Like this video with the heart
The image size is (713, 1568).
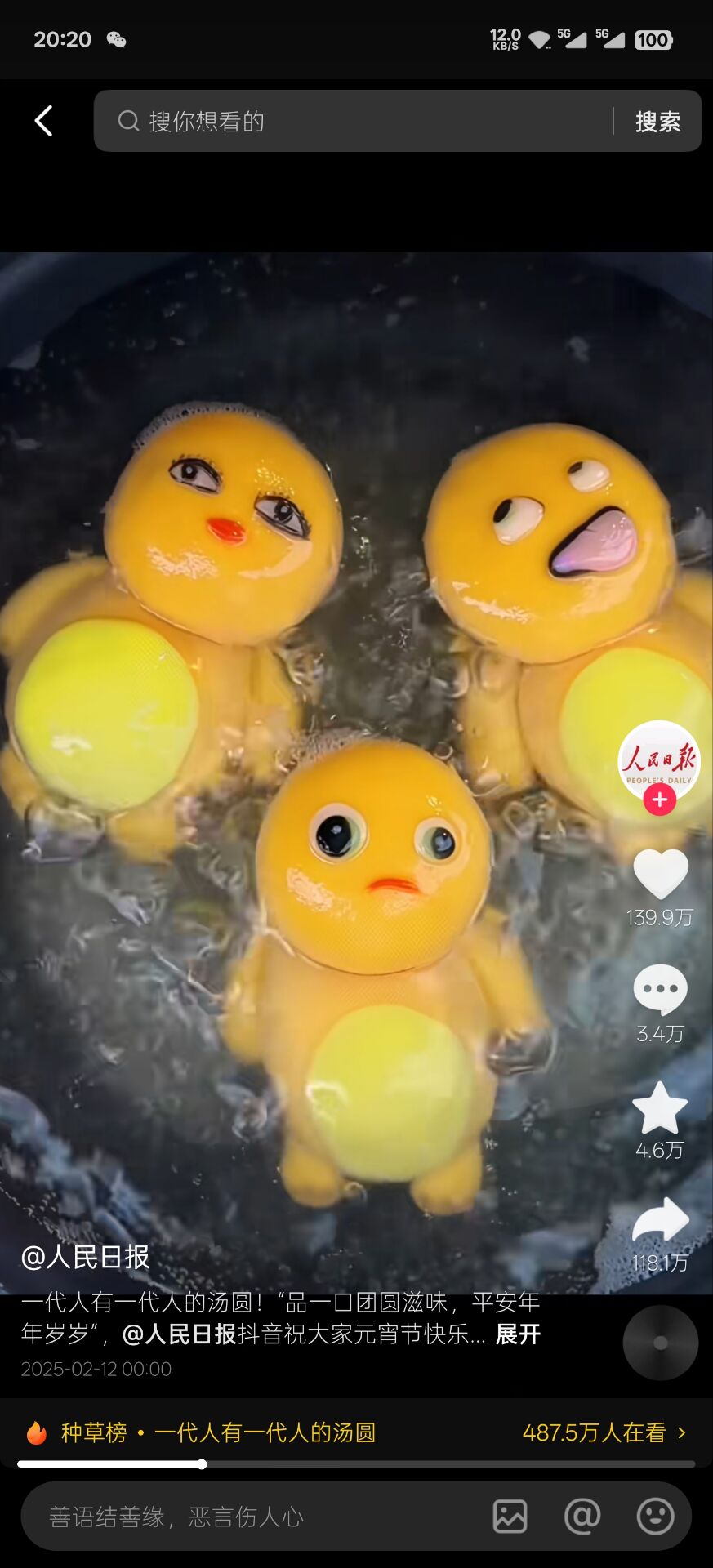click(660, 873)
